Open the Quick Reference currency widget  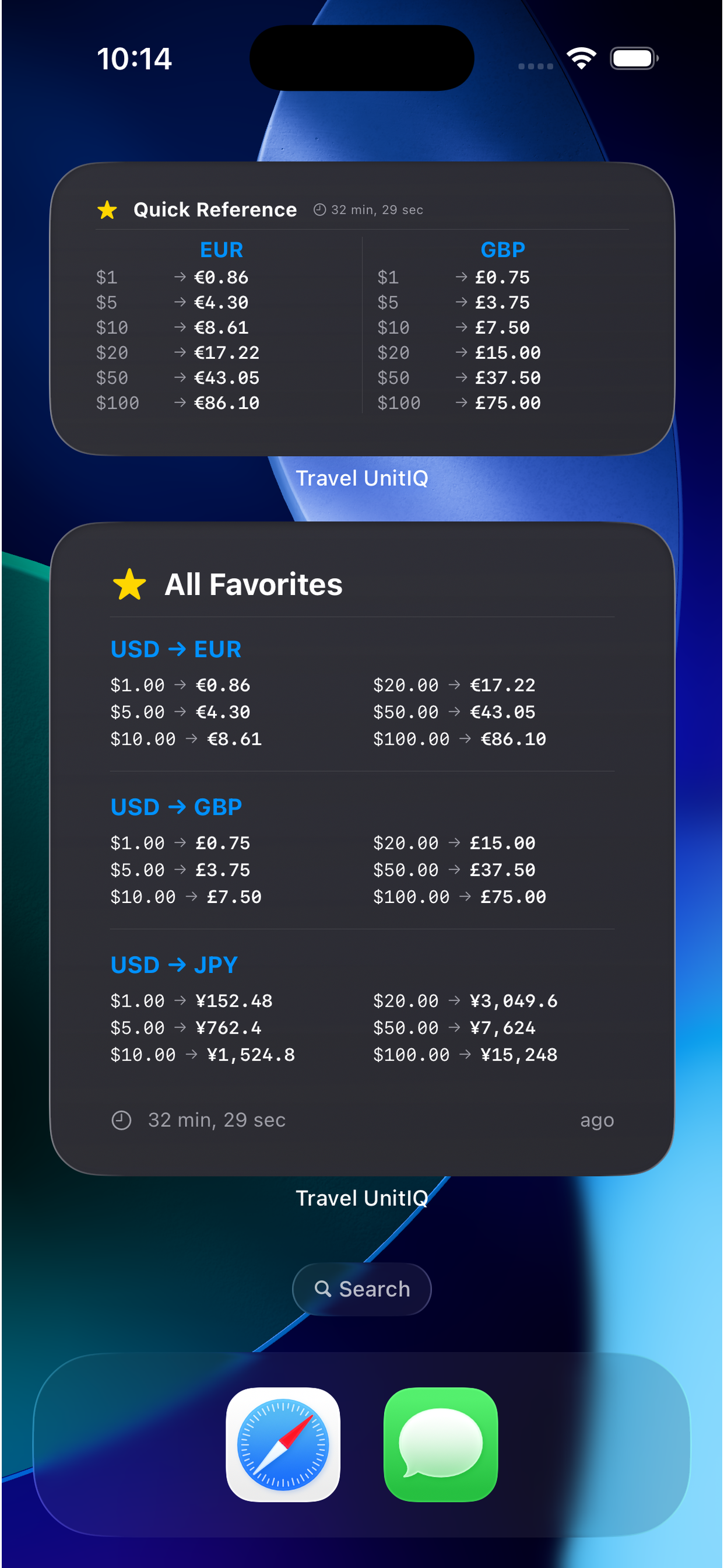[x=361, y=309]
